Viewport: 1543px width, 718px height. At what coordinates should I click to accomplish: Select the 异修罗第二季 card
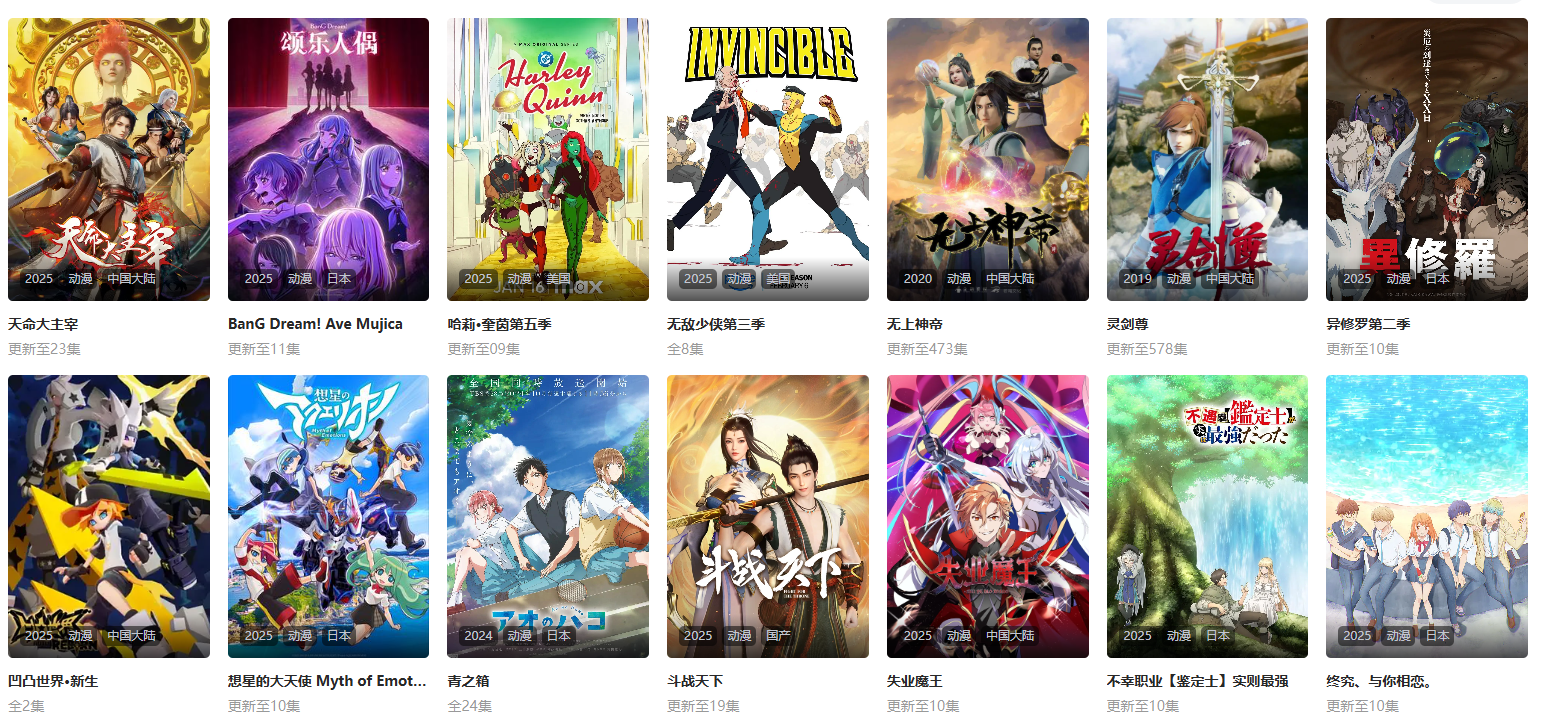pyautogui.click(x=1427, y=160)
